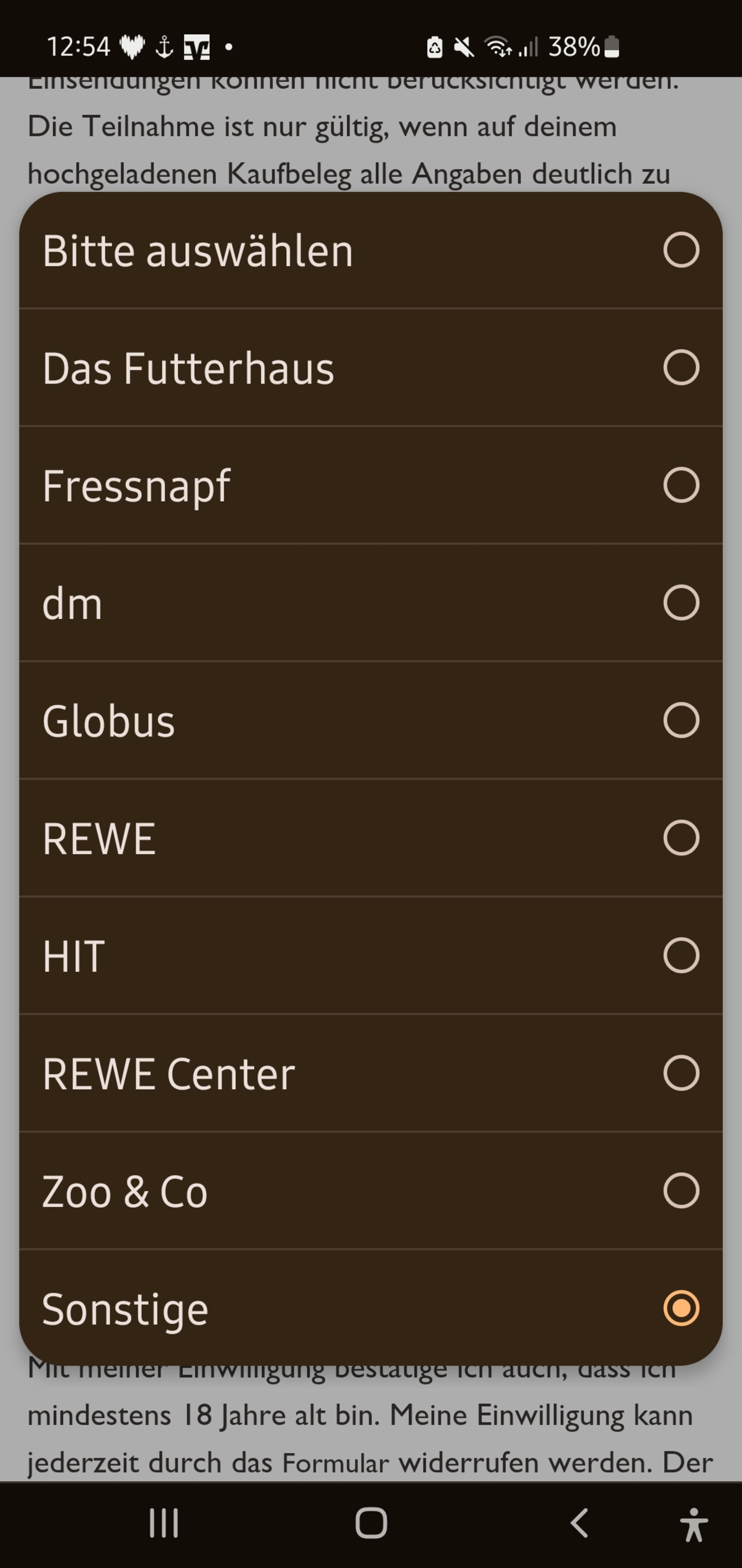This screenshot has width=742, height=1568.
Task: Select Fressnapf as the store
Action: coord(371,485)
